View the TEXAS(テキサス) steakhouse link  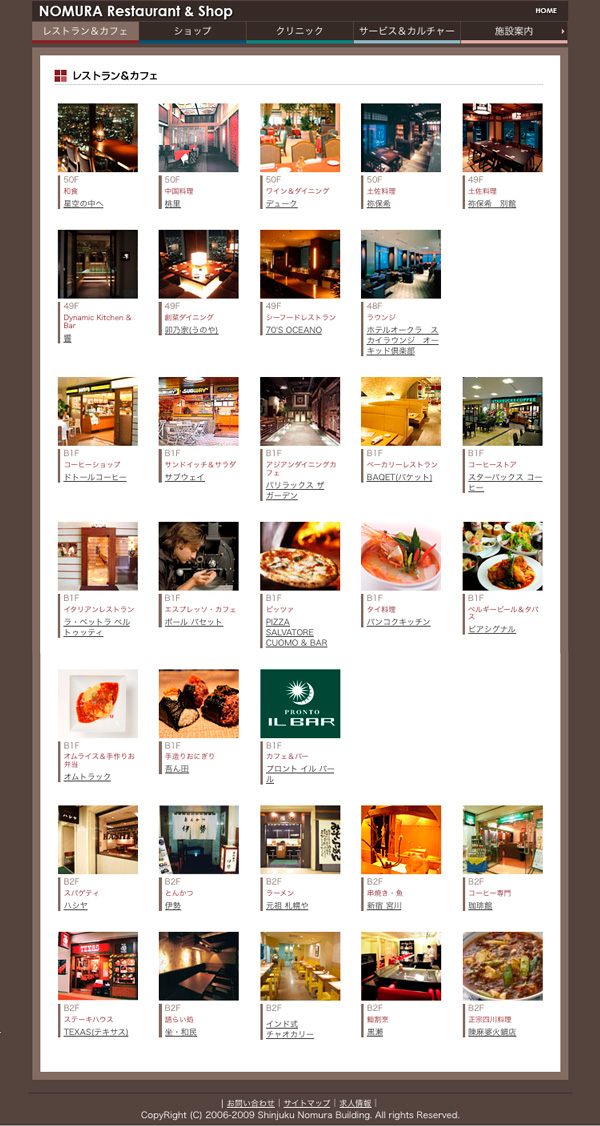tap(96, 1032)
